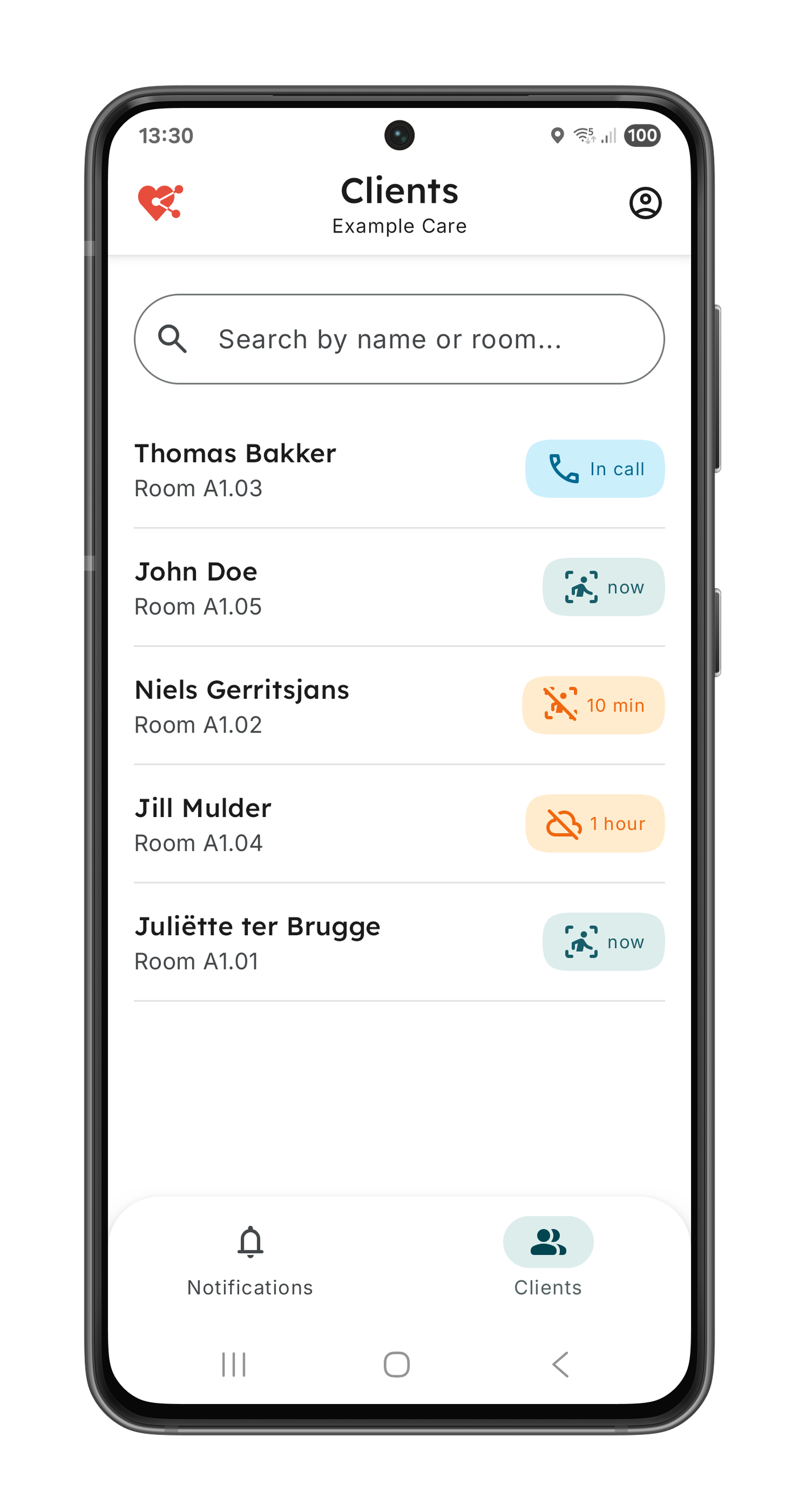Select Niels Gerritsjans from the list

pos(293,706)
